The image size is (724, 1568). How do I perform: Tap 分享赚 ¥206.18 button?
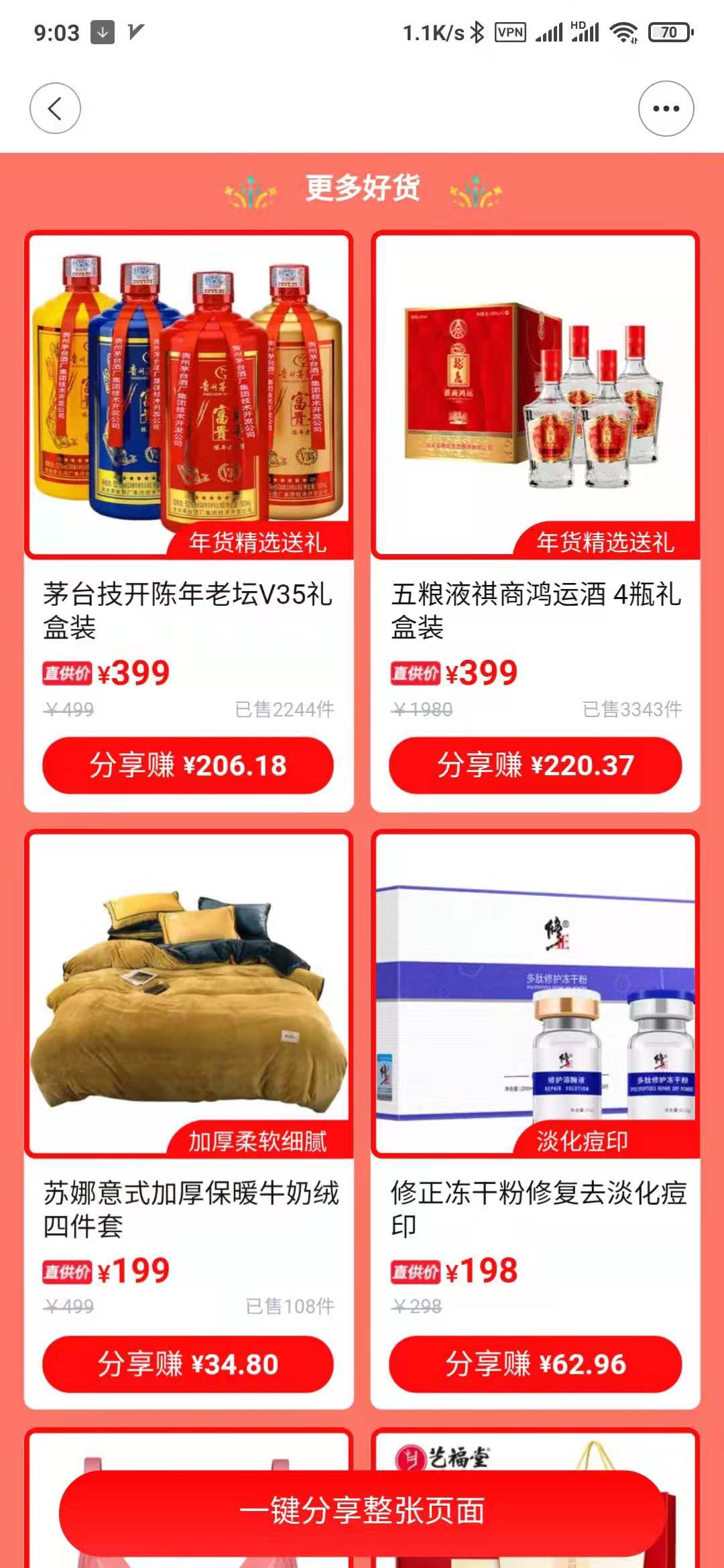point(188,765)
